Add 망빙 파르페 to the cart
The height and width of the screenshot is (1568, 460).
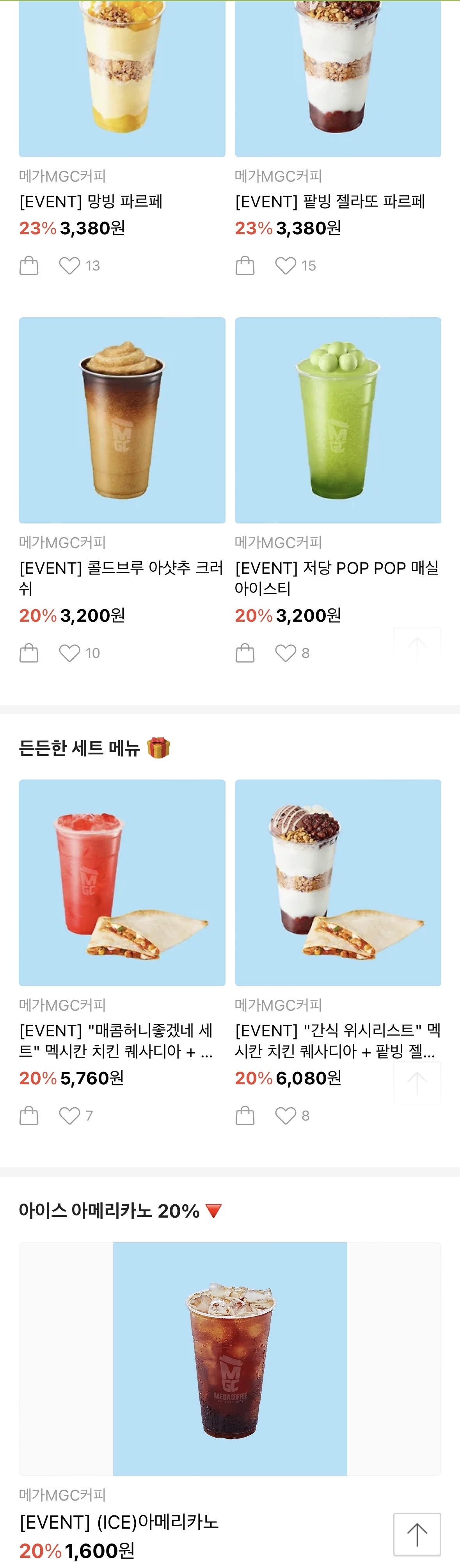click(28, 265)
